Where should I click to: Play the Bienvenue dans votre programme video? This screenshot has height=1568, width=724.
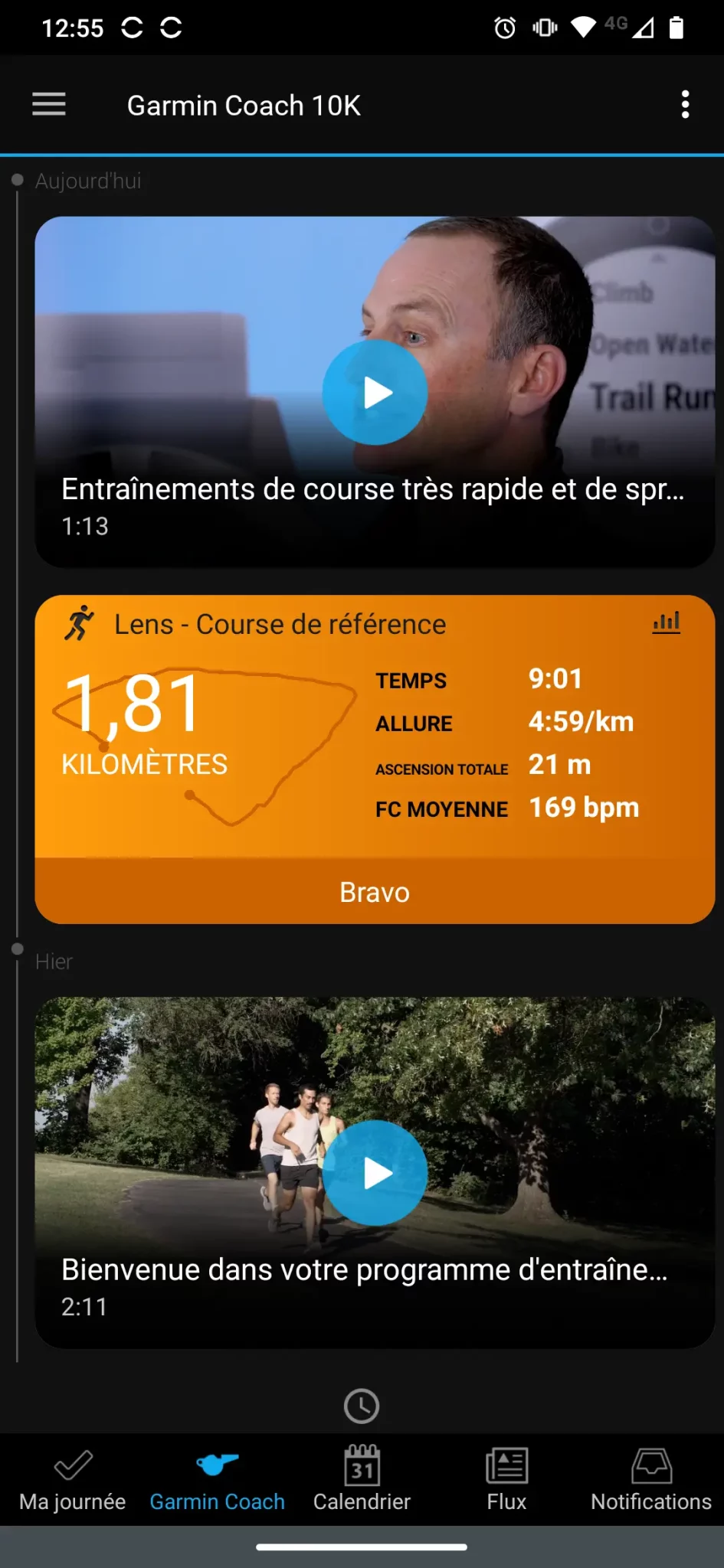tap(375, 1173)
